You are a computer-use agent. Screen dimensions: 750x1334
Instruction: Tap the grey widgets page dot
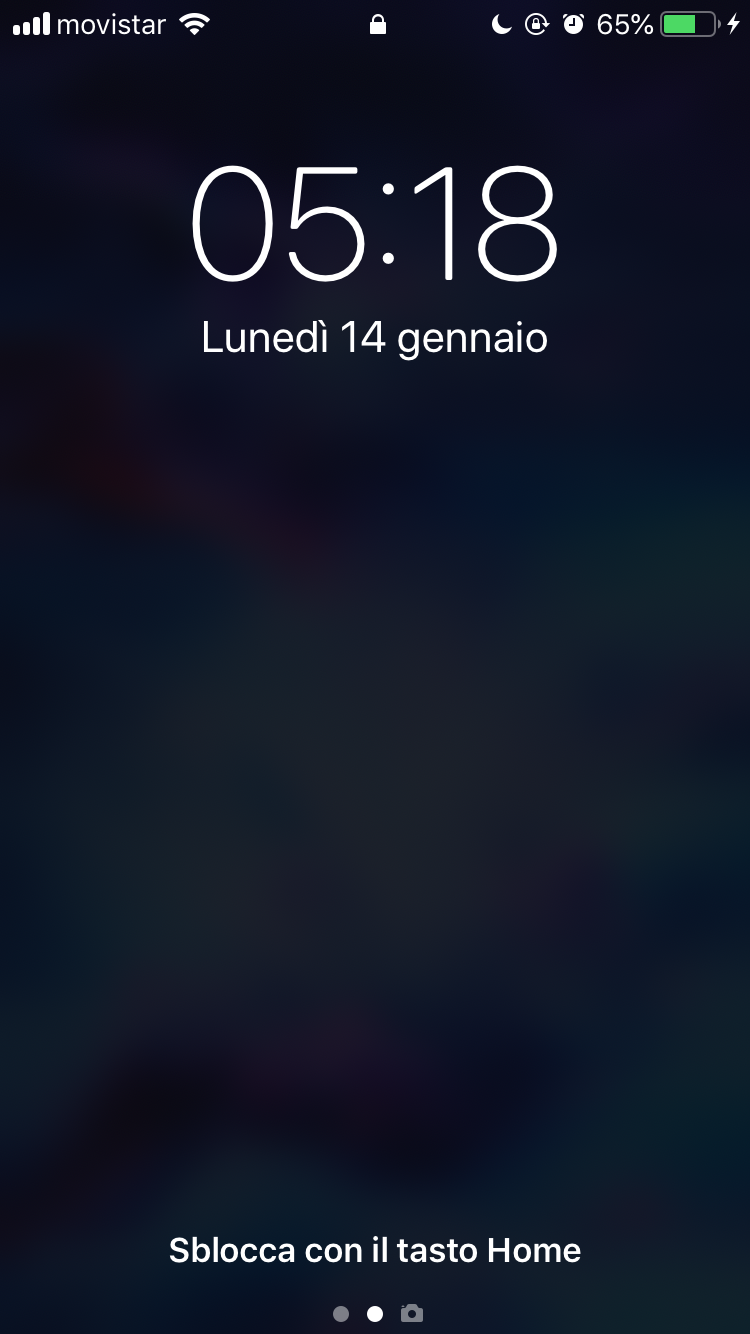(341, 1314)
